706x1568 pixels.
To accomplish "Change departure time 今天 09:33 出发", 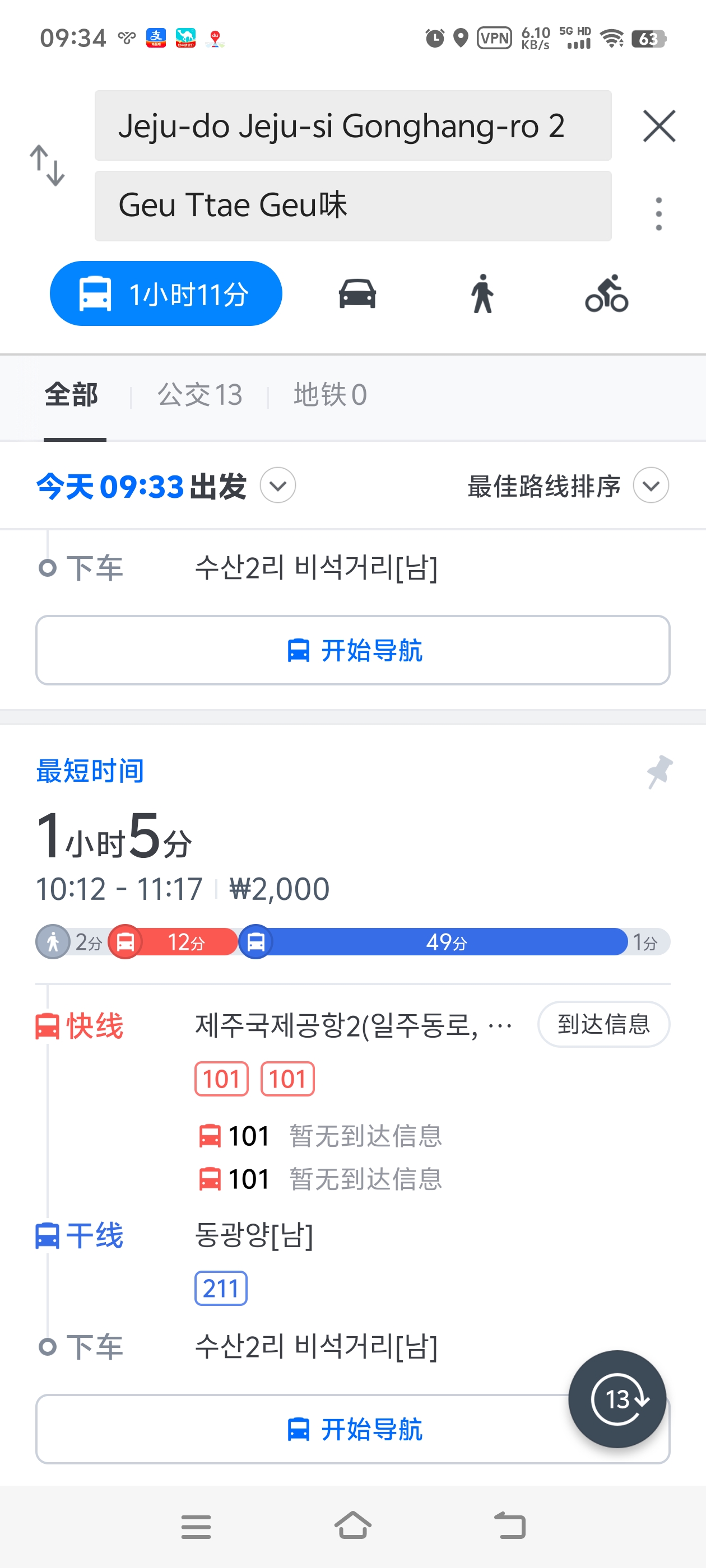I will click(x=165, y=486).
